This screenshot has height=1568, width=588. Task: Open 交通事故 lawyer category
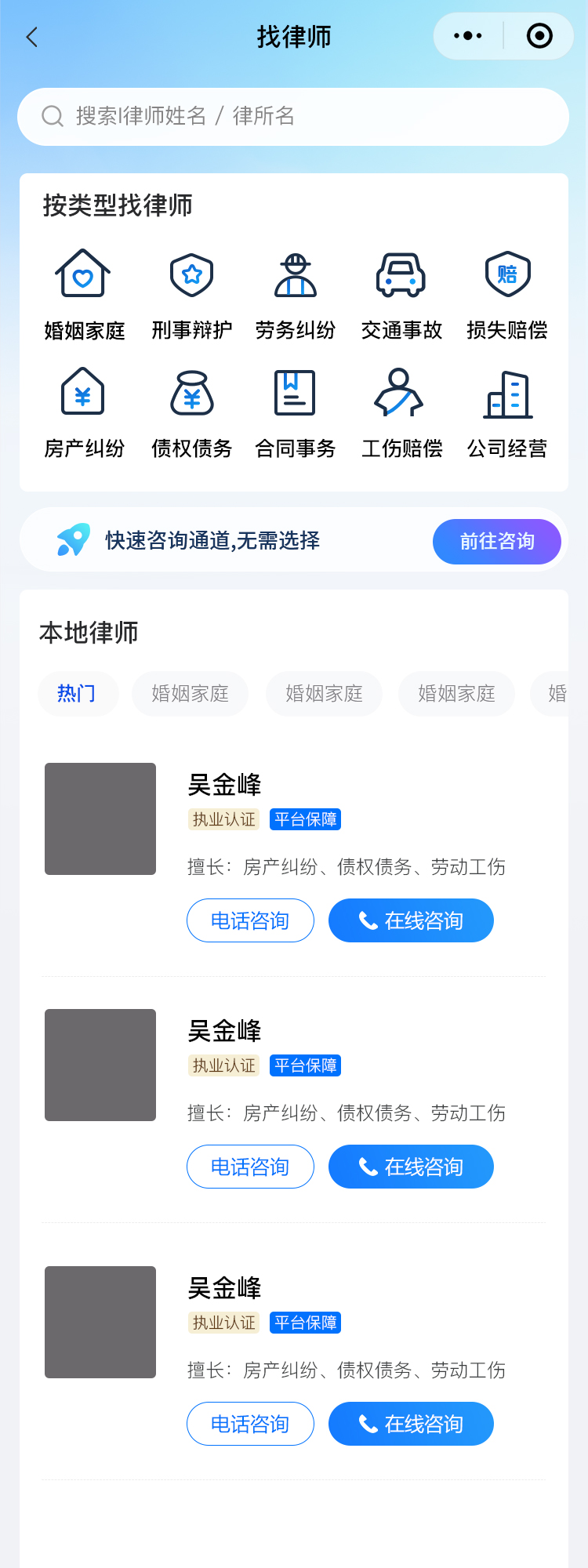tap(401, 274)
